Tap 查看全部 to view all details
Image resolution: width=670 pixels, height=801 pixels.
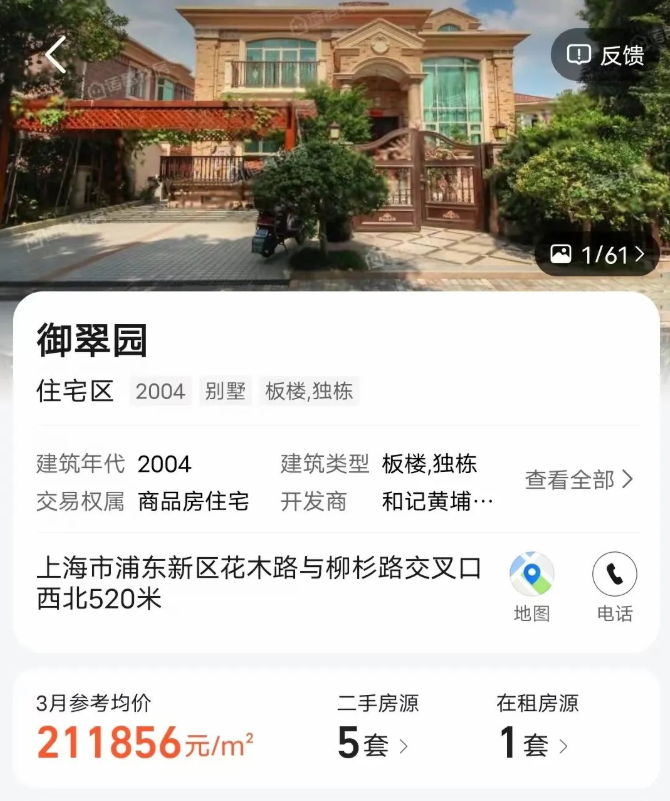579,480
